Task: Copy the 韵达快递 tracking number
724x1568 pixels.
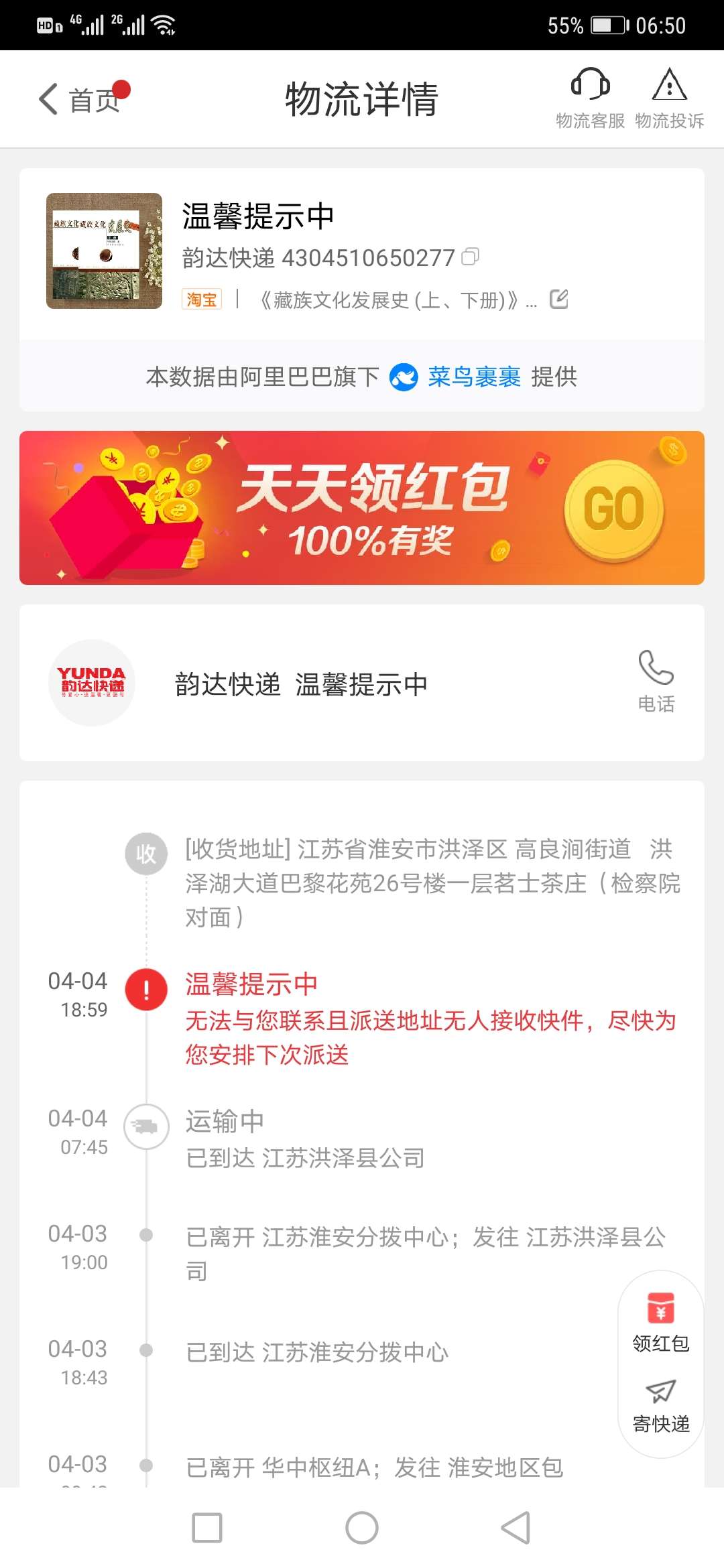Action: pyautogui.click(x=471, y=257)
